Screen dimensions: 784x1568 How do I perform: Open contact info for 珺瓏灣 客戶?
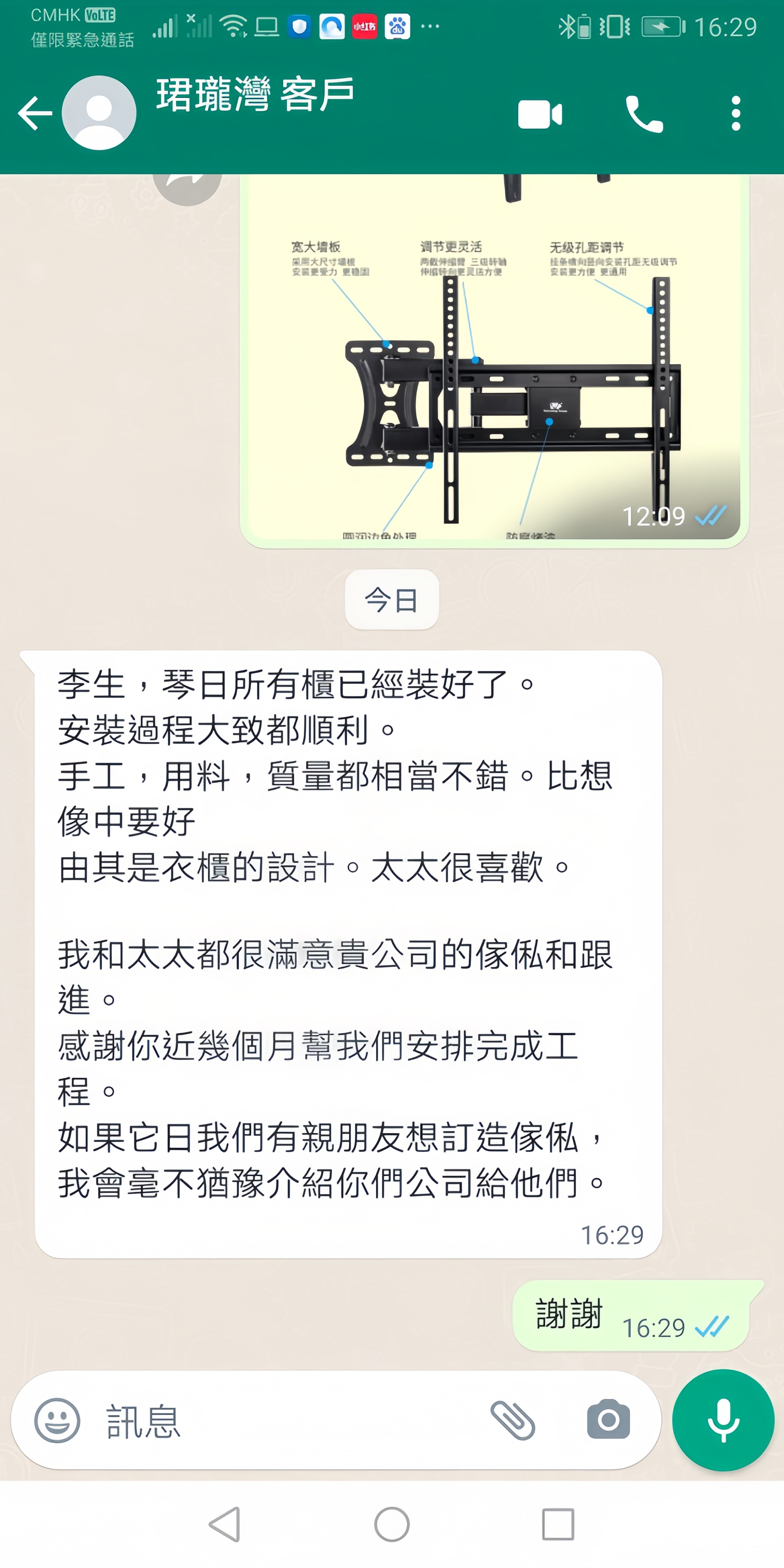coord(255,96)
